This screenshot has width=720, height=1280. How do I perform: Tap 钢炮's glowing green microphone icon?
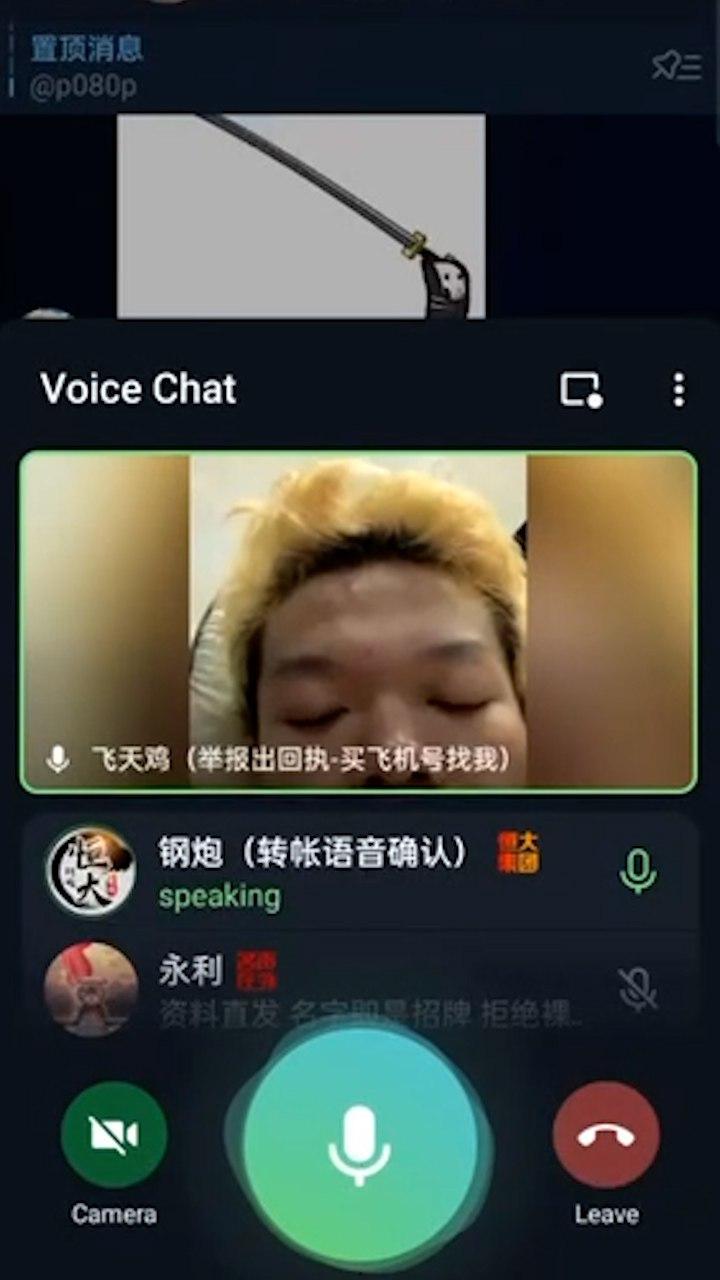pos(637,873)
